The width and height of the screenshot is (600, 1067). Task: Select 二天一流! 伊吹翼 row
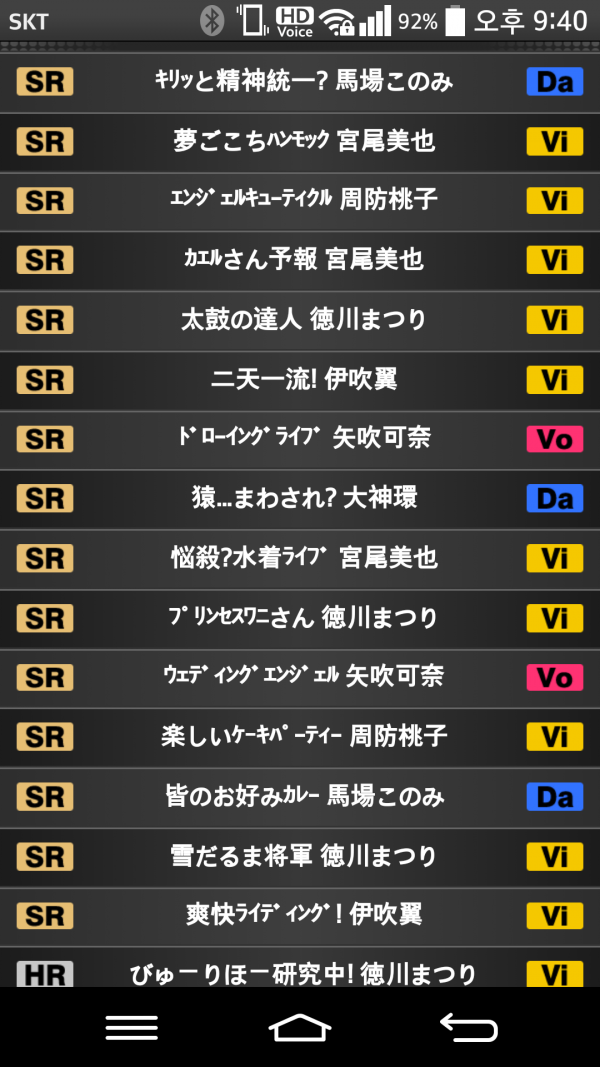(303, 380)
